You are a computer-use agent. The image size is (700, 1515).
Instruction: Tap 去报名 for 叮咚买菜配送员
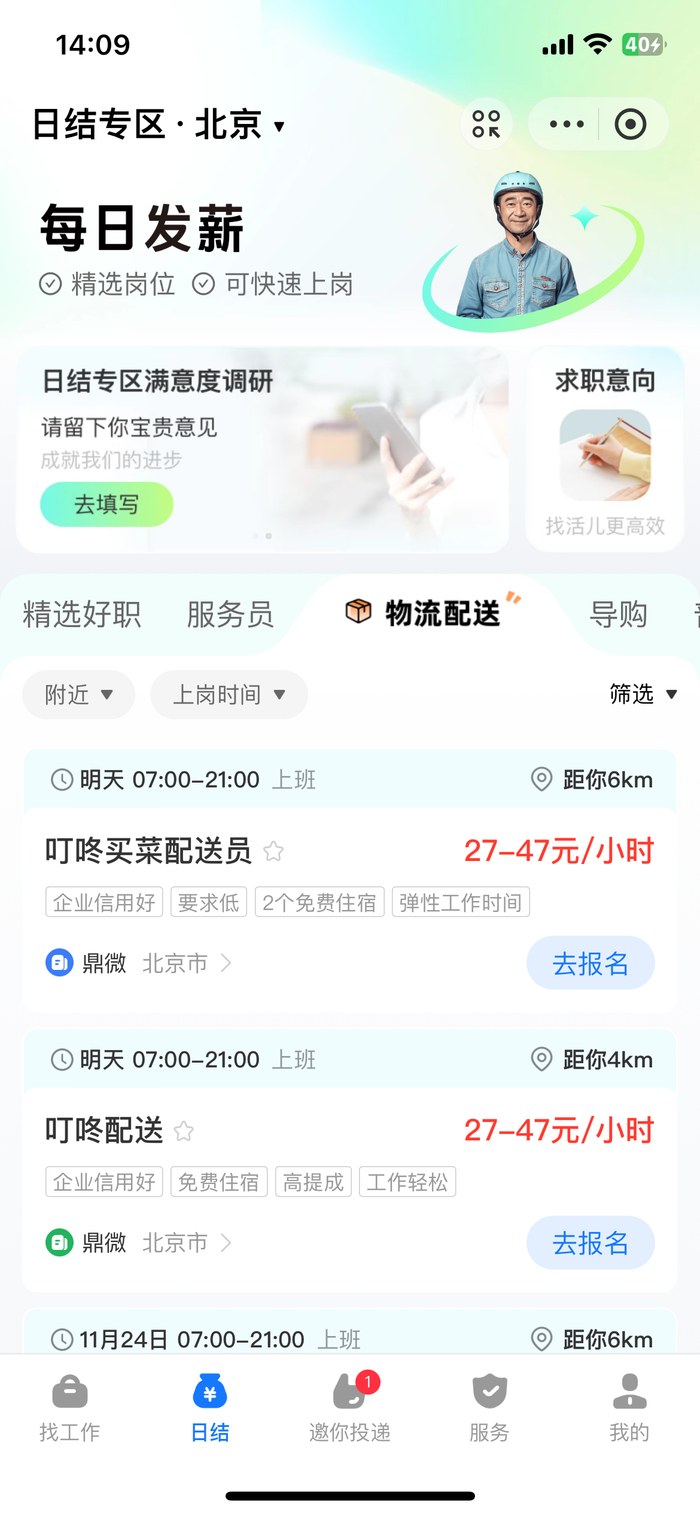[590, 963]
